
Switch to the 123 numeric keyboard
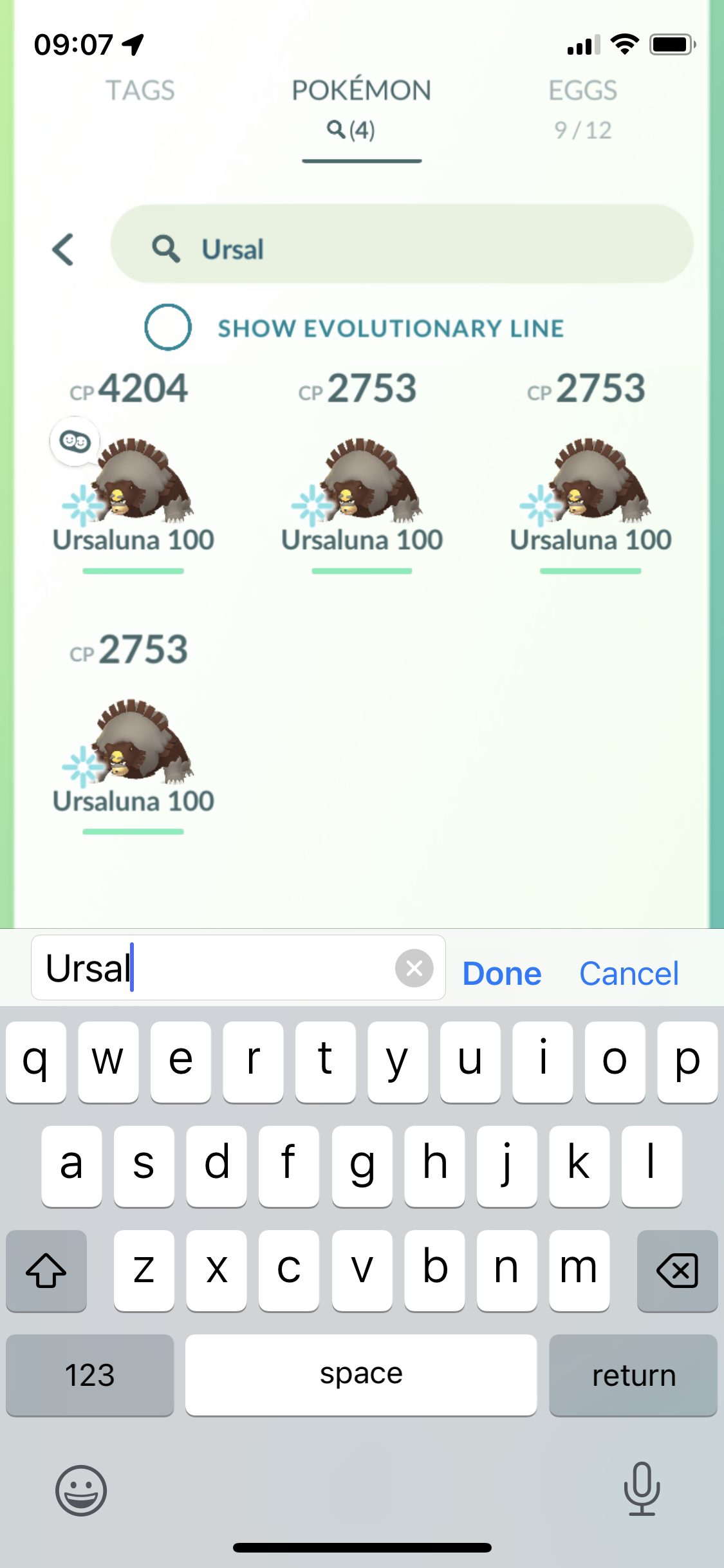90,1375
